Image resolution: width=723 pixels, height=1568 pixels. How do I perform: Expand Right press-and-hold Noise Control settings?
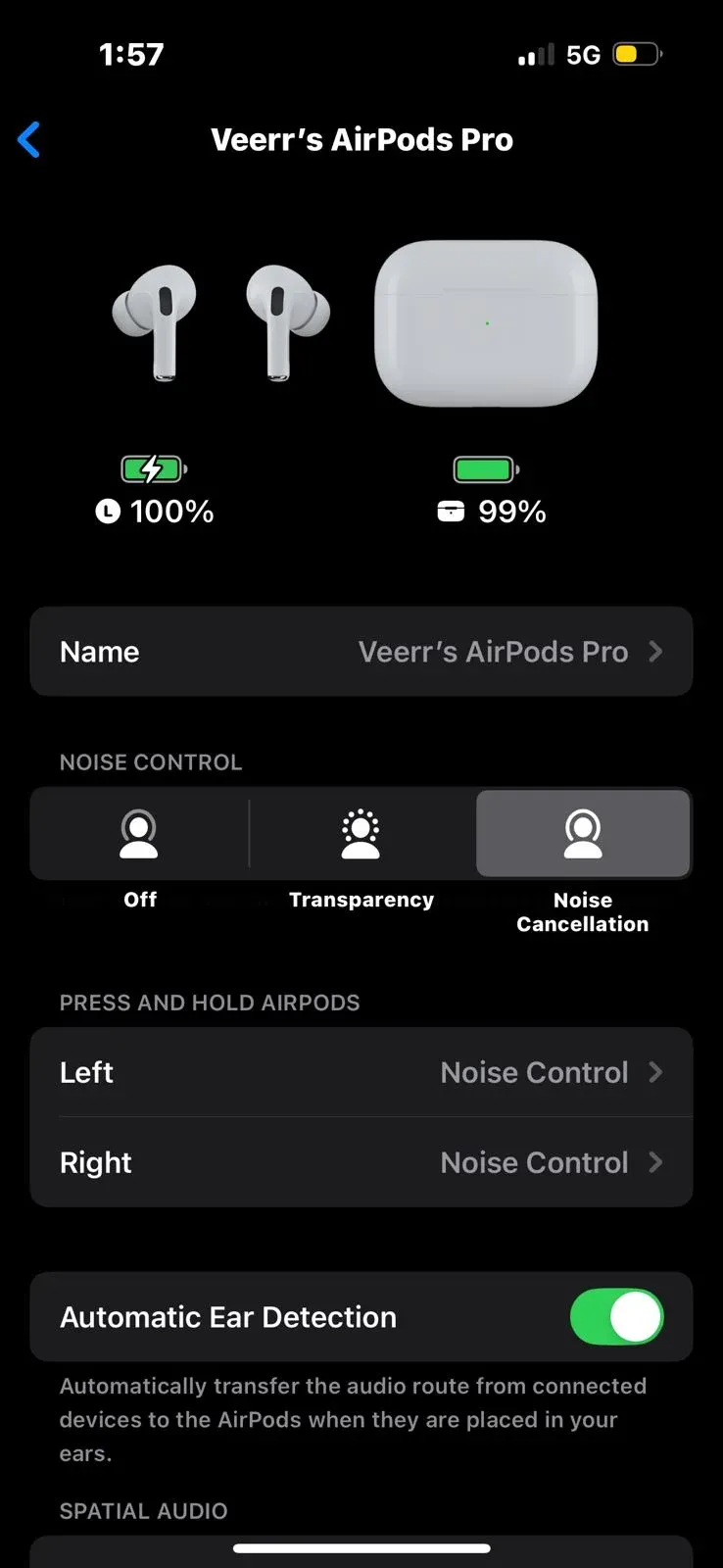tap(361, 1162)
